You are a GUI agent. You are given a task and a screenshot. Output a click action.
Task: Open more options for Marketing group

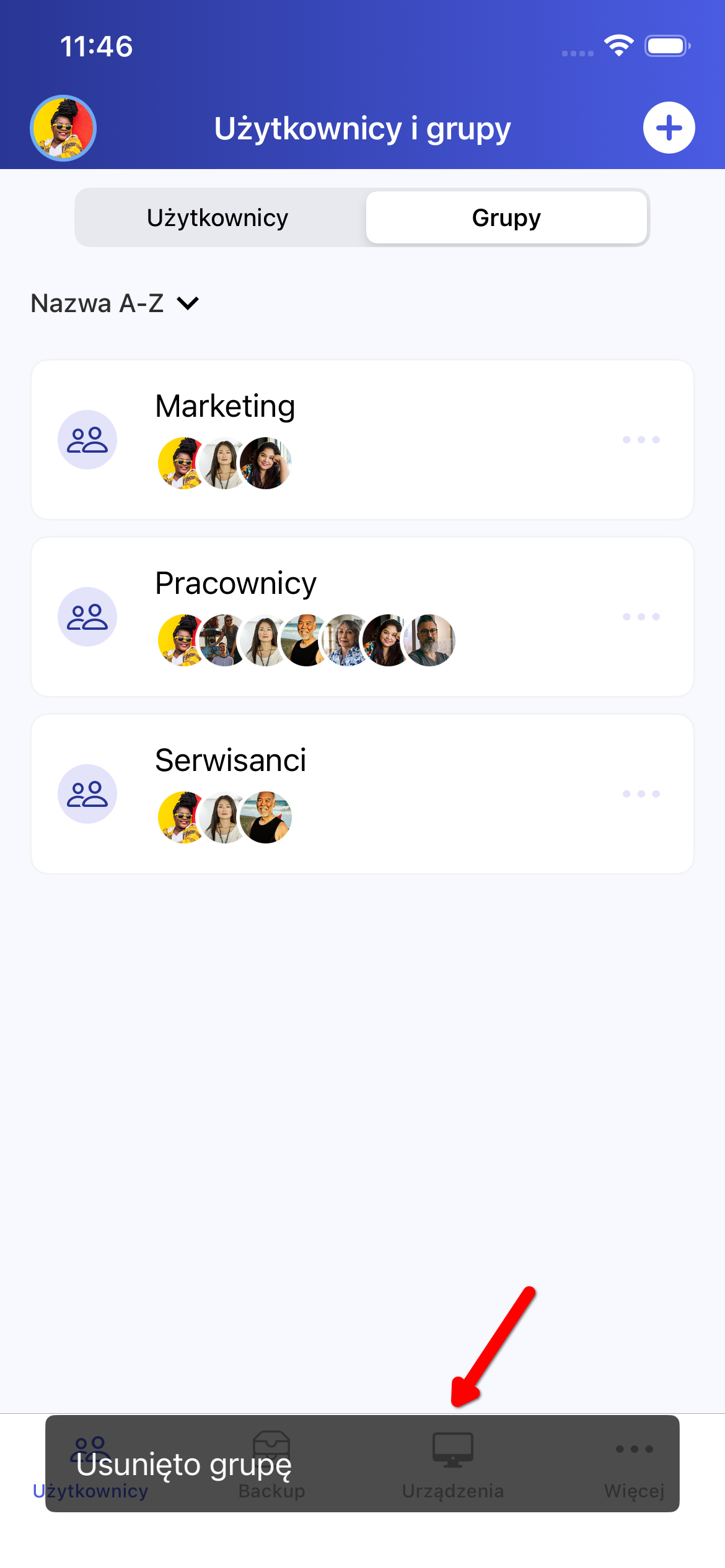click(x=641, y=440)
